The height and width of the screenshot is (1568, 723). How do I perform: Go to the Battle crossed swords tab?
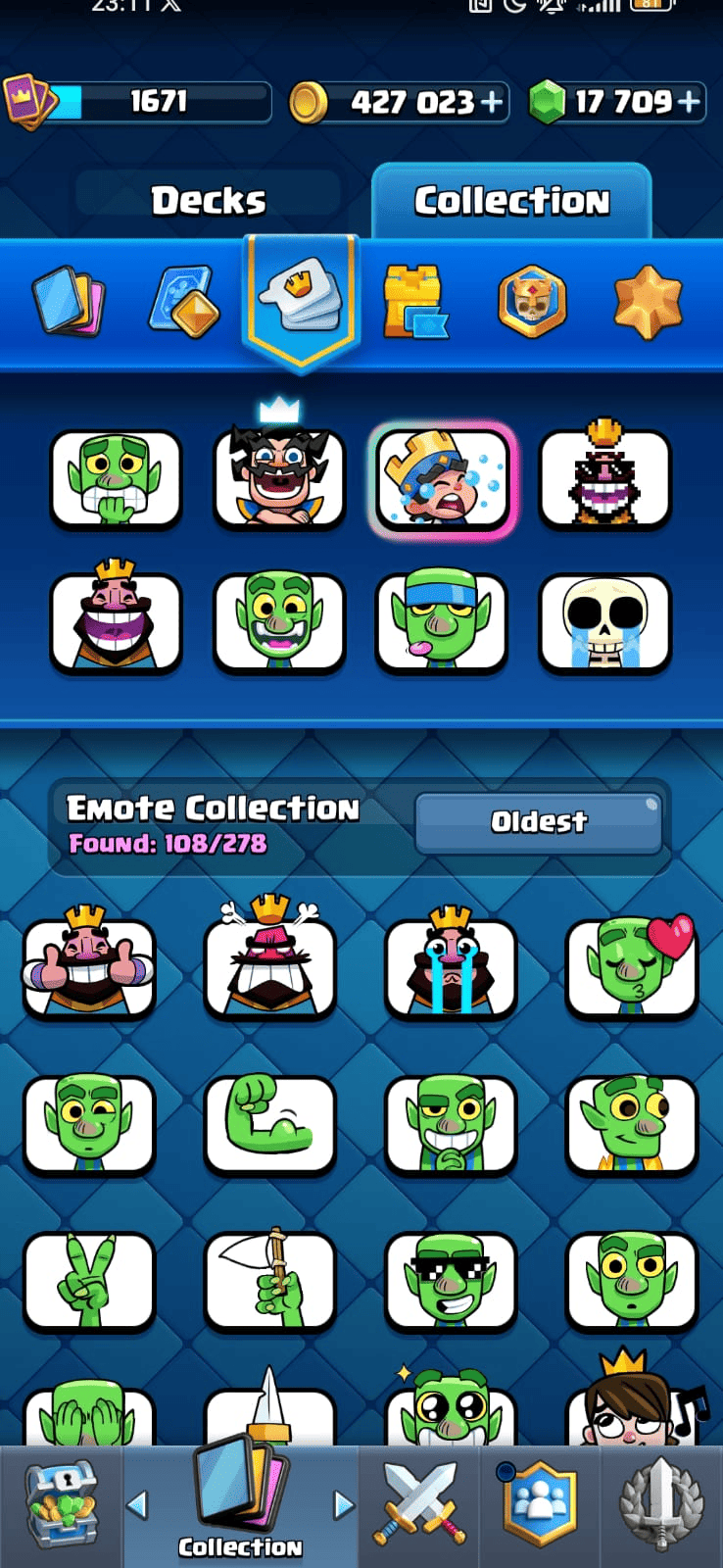coord(419,1505)
